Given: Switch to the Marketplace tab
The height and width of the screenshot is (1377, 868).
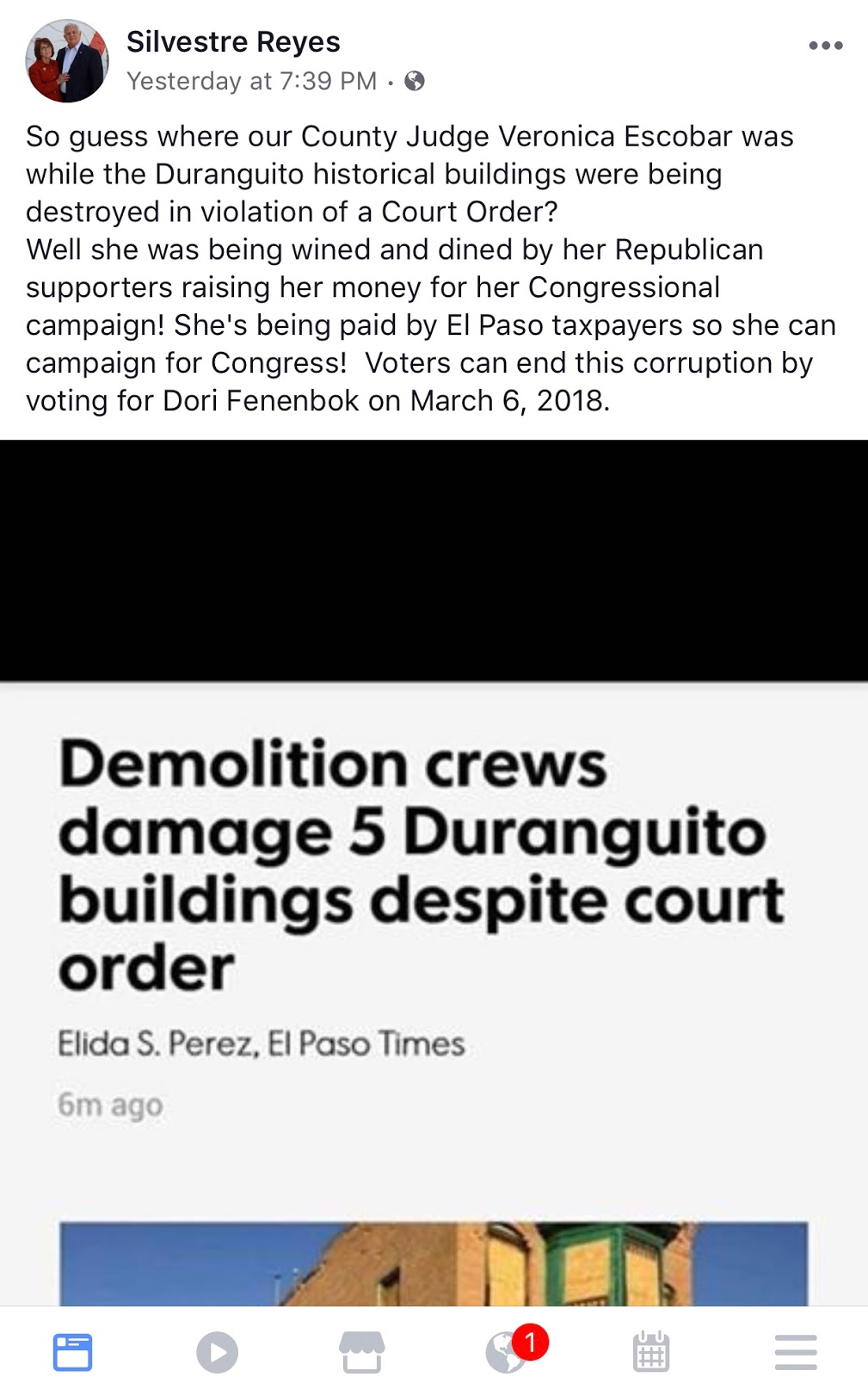Looking at the screenshot, I should tap(361, 1351).
